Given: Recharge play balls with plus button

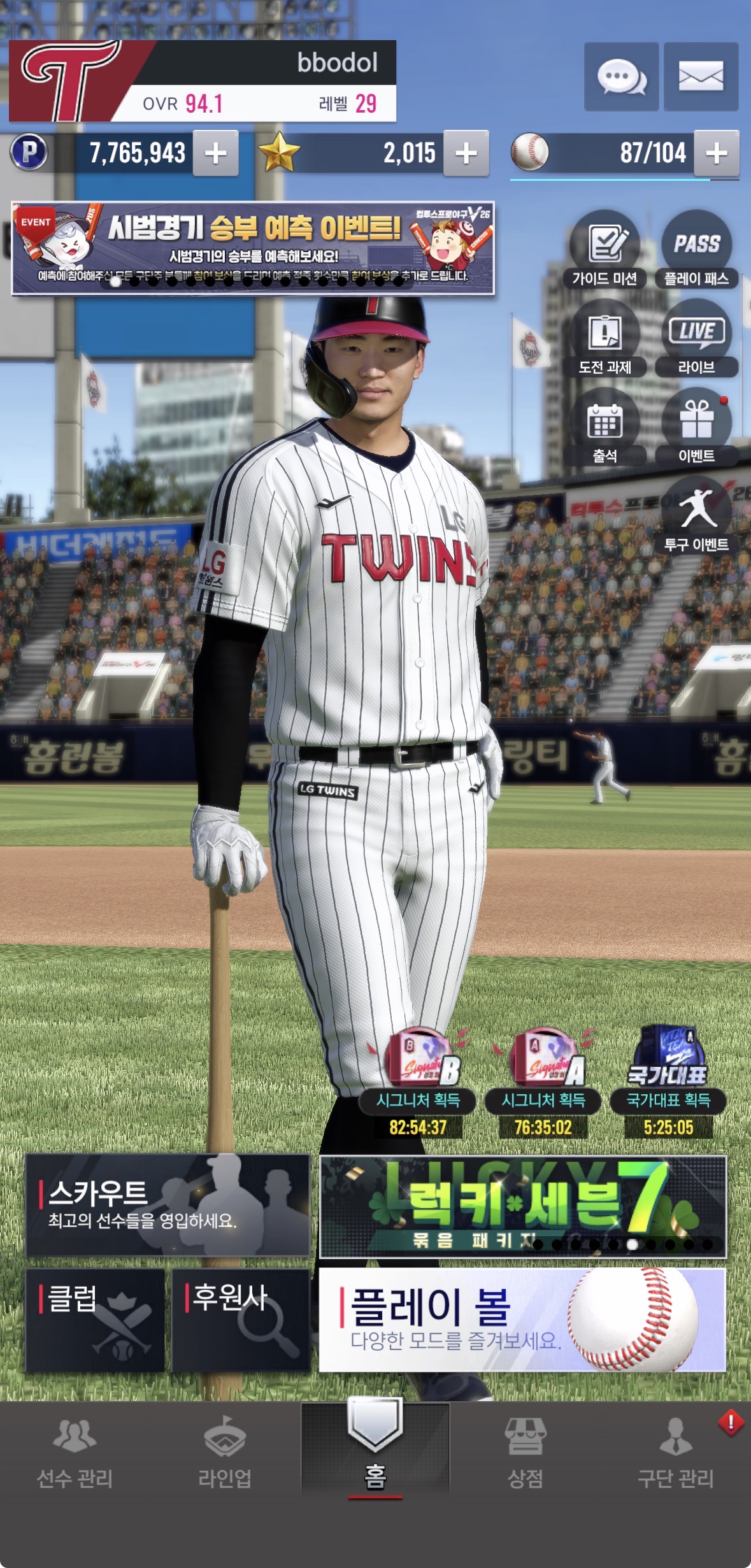Looking at the screenshot, I should click(717, 153).
